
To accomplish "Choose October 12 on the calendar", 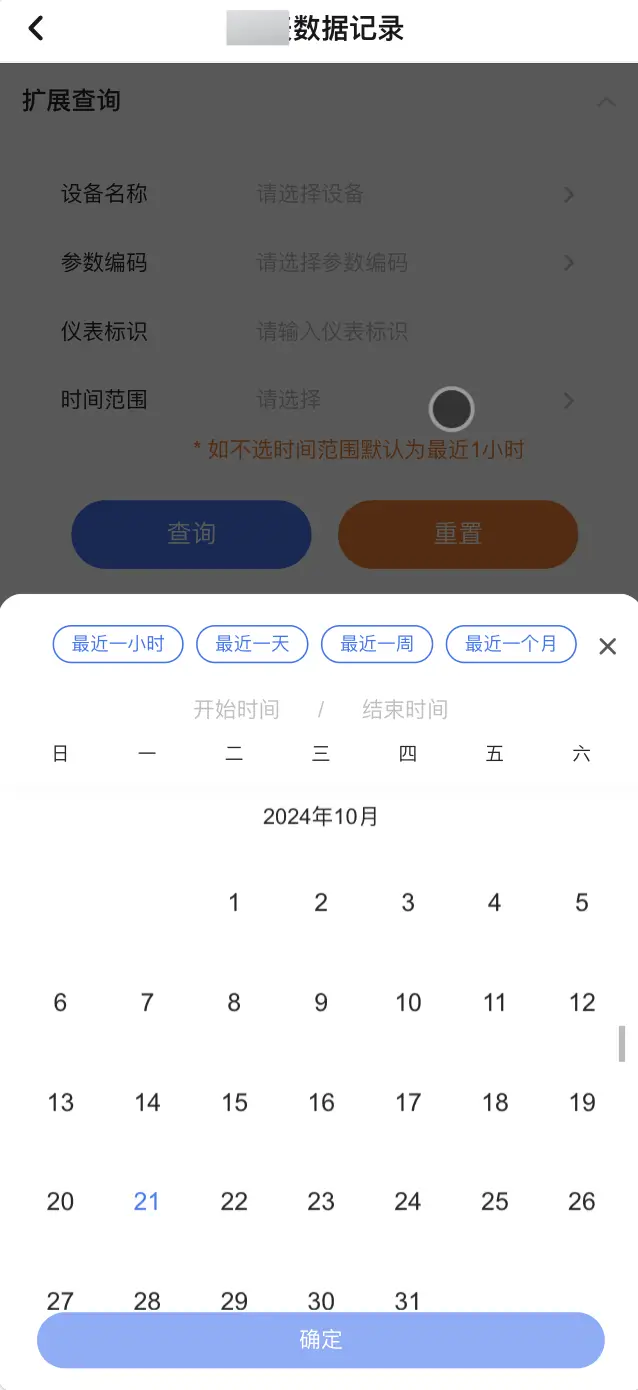I will (582, 1002).
